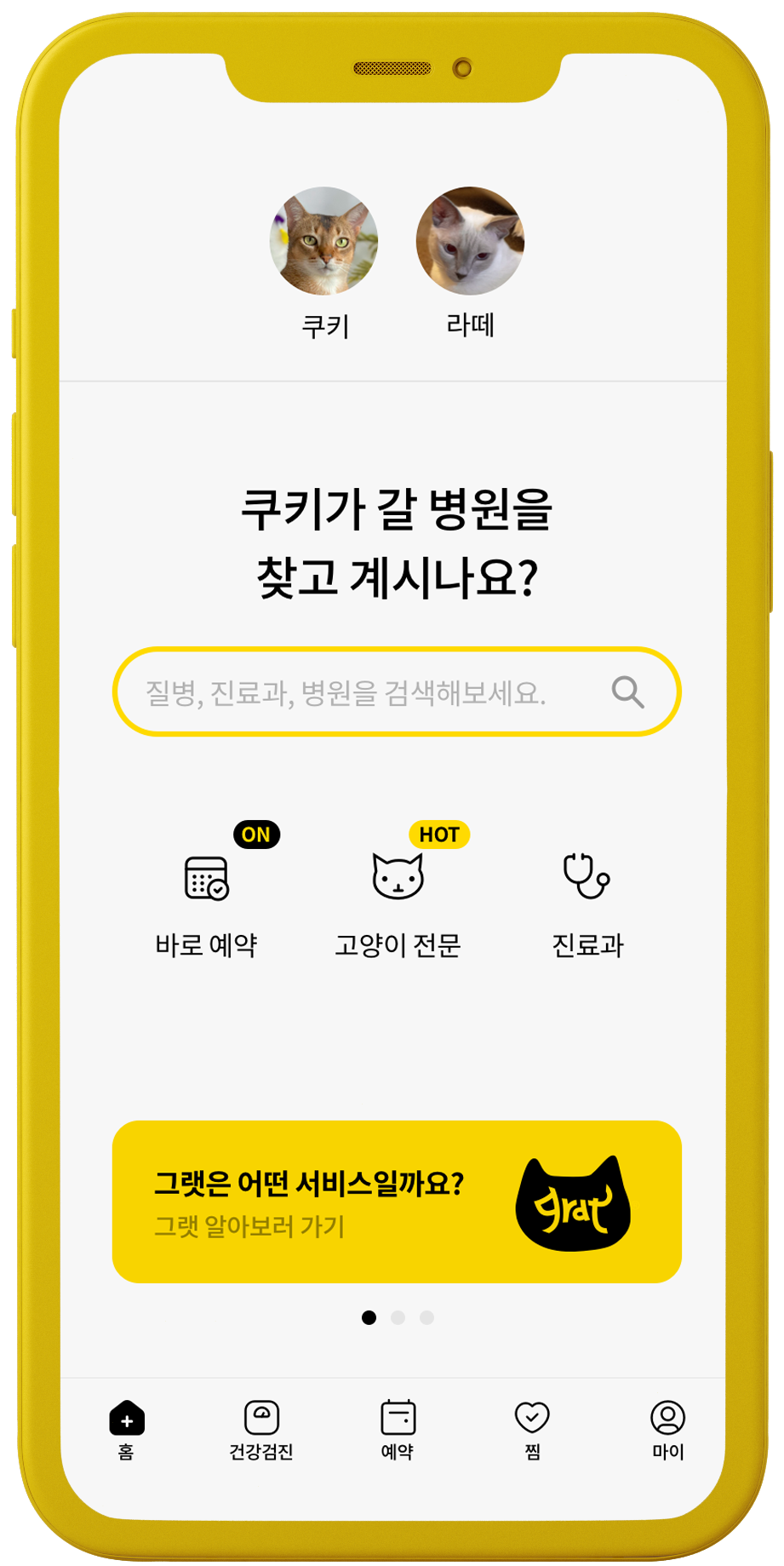Open the 그랫 알아보러 가기 banner
The image size is (784, 1566).
(x=397, y=1202)
